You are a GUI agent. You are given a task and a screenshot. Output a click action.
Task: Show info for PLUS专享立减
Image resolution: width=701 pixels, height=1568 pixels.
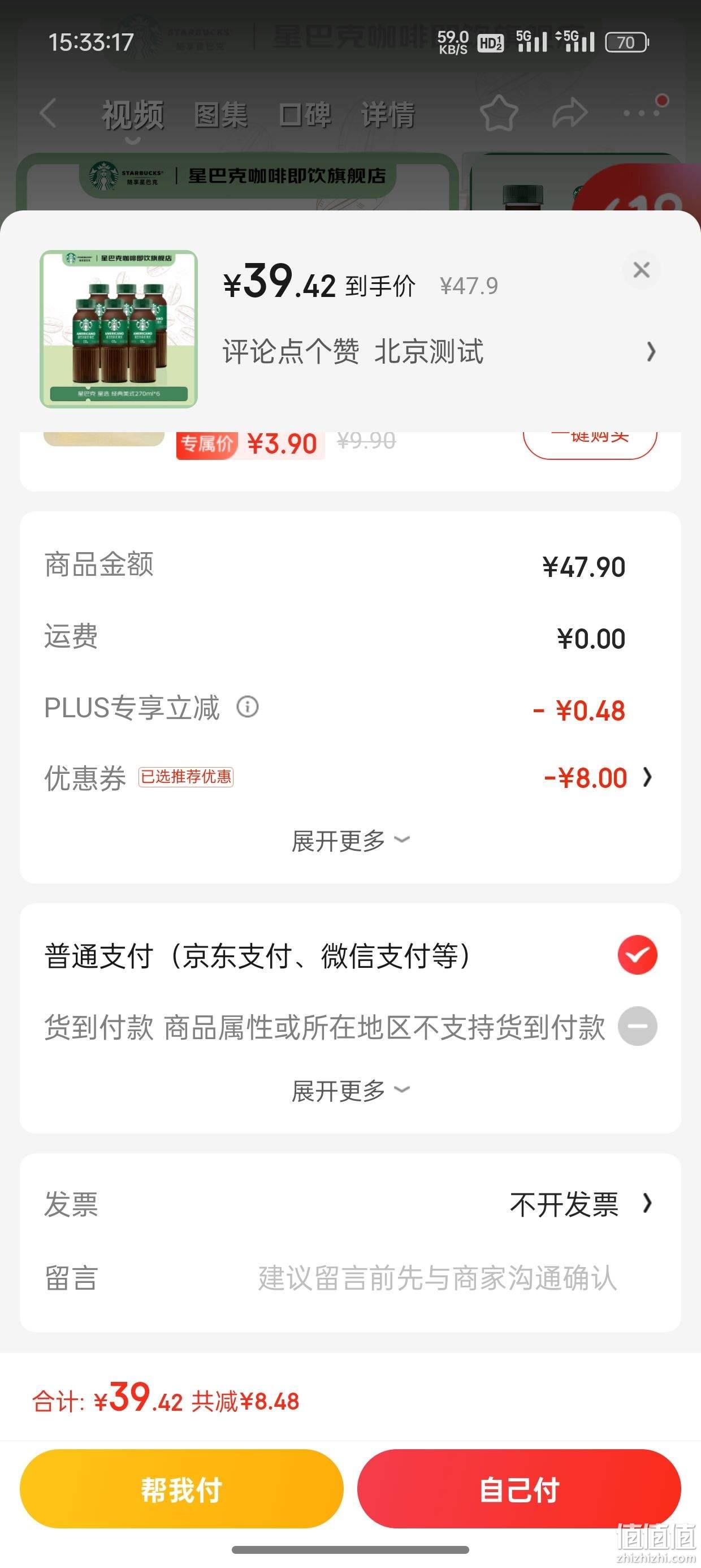tap(248, 707)
